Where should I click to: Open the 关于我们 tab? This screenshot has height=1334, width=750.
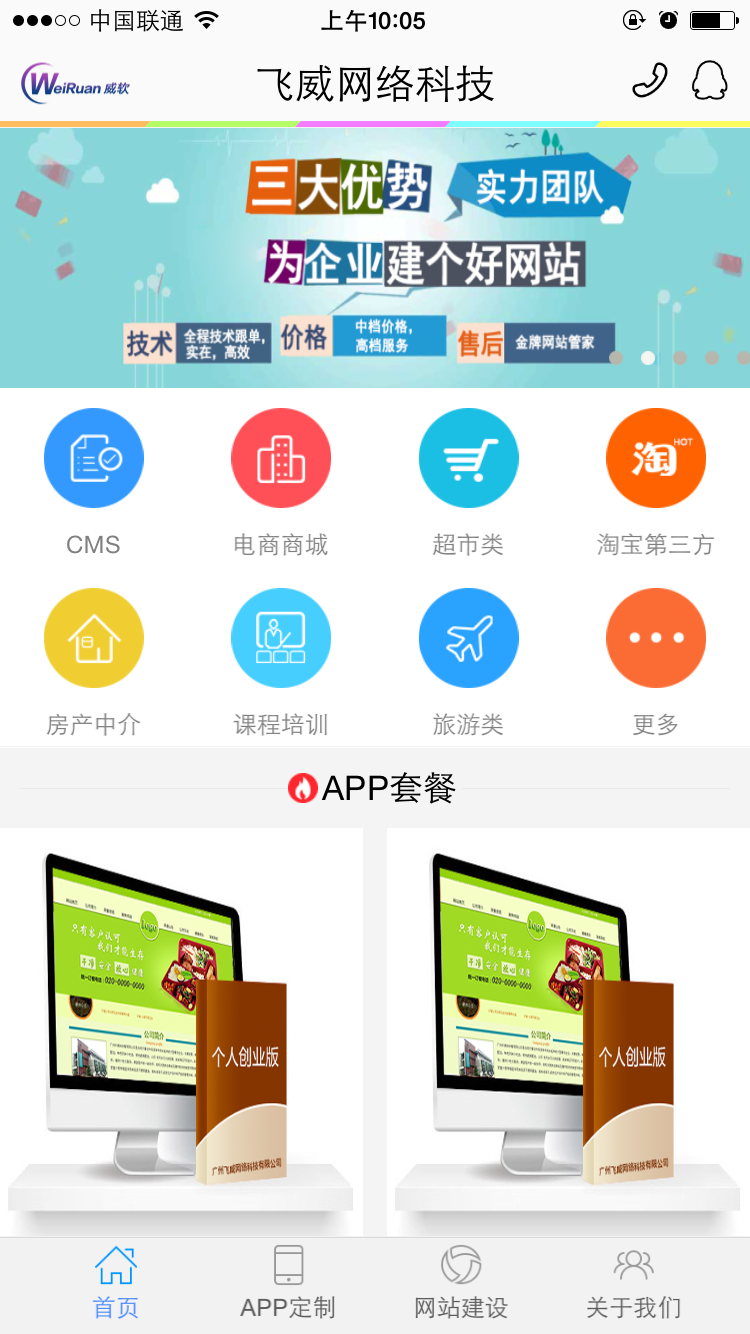633,1283
